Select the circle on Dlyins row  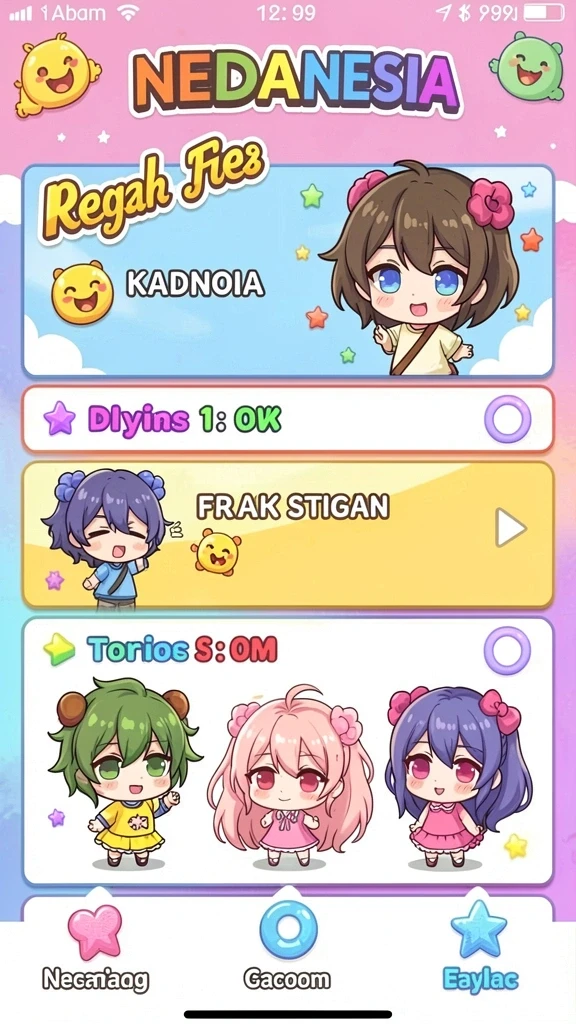pyautogui.click(x=507, y=419)
